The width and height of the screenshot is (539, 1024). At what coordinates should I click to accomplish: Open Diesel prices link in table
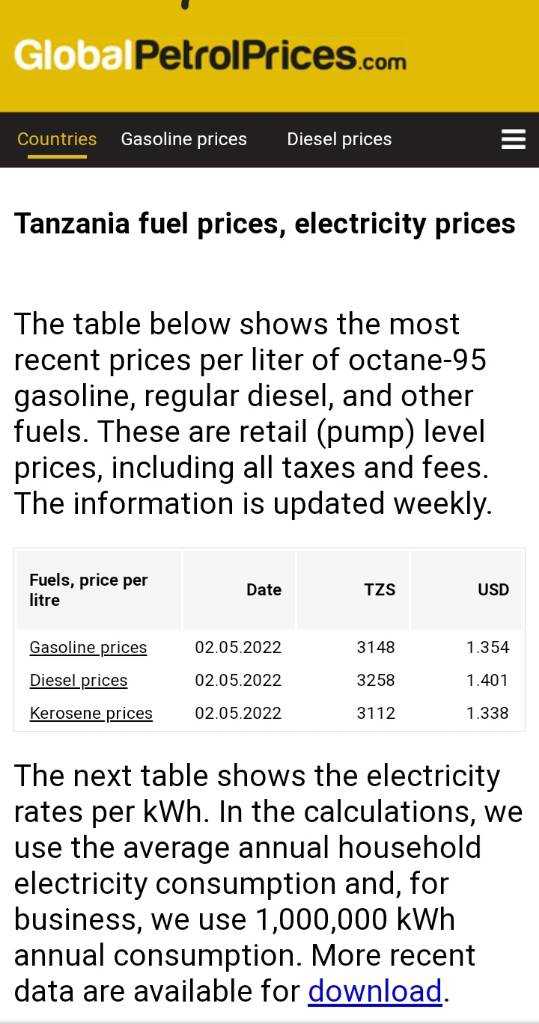78,680
